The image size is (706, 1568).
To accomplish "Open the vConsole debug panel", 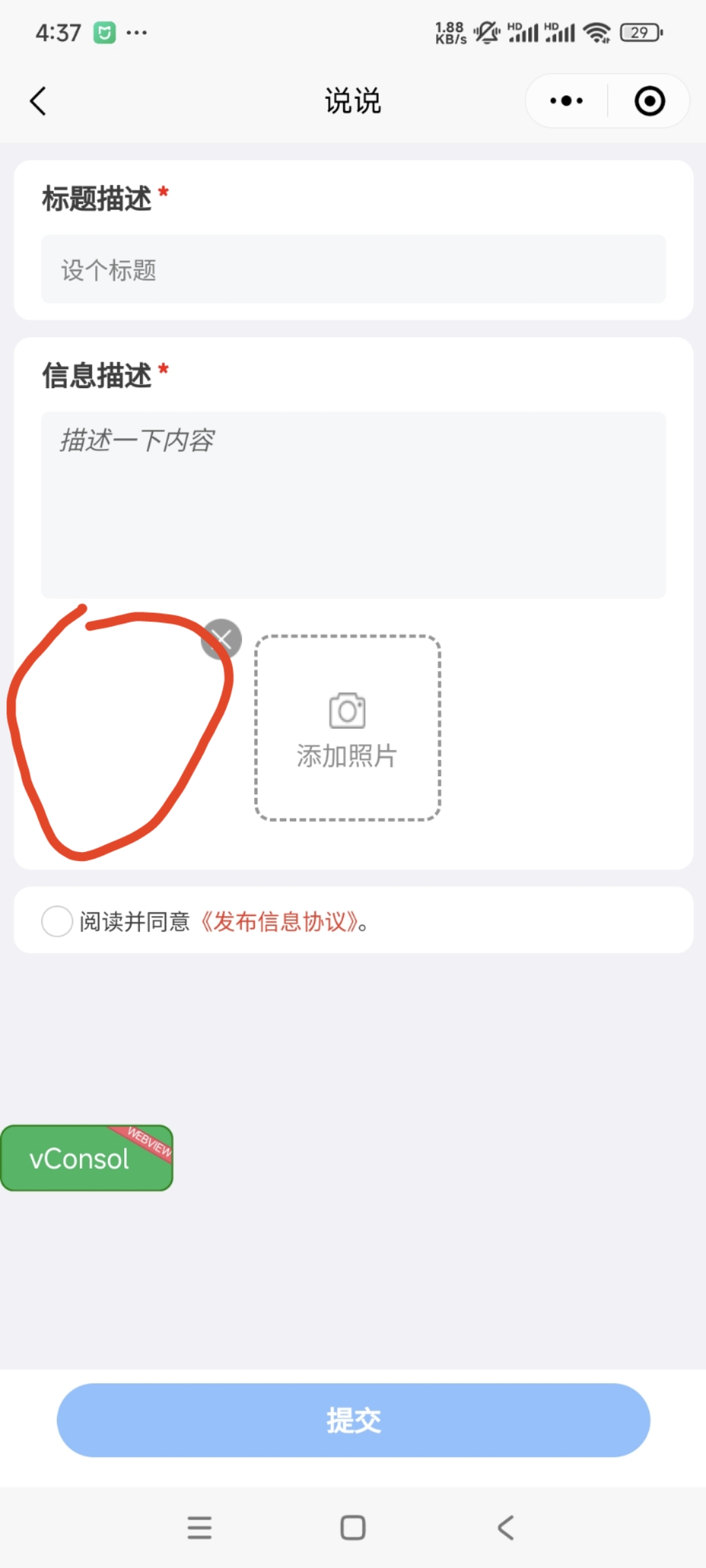I will tap(86, 1158).
